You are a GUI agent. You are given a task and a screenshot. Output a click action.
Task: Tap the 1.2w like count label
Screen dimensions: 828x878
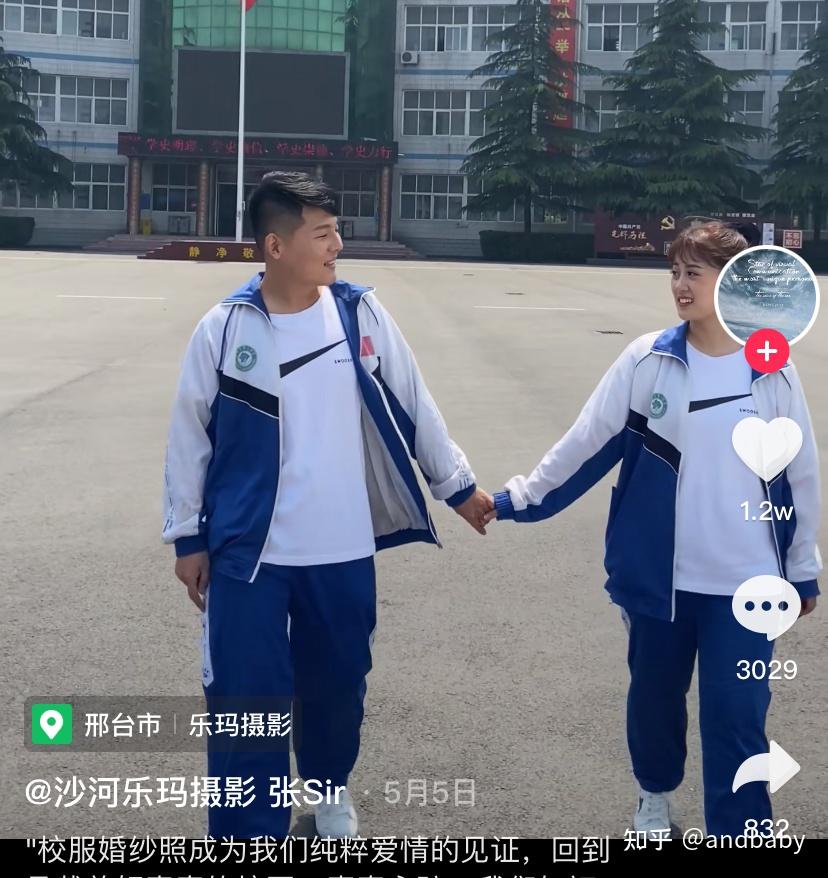[767, 512]
